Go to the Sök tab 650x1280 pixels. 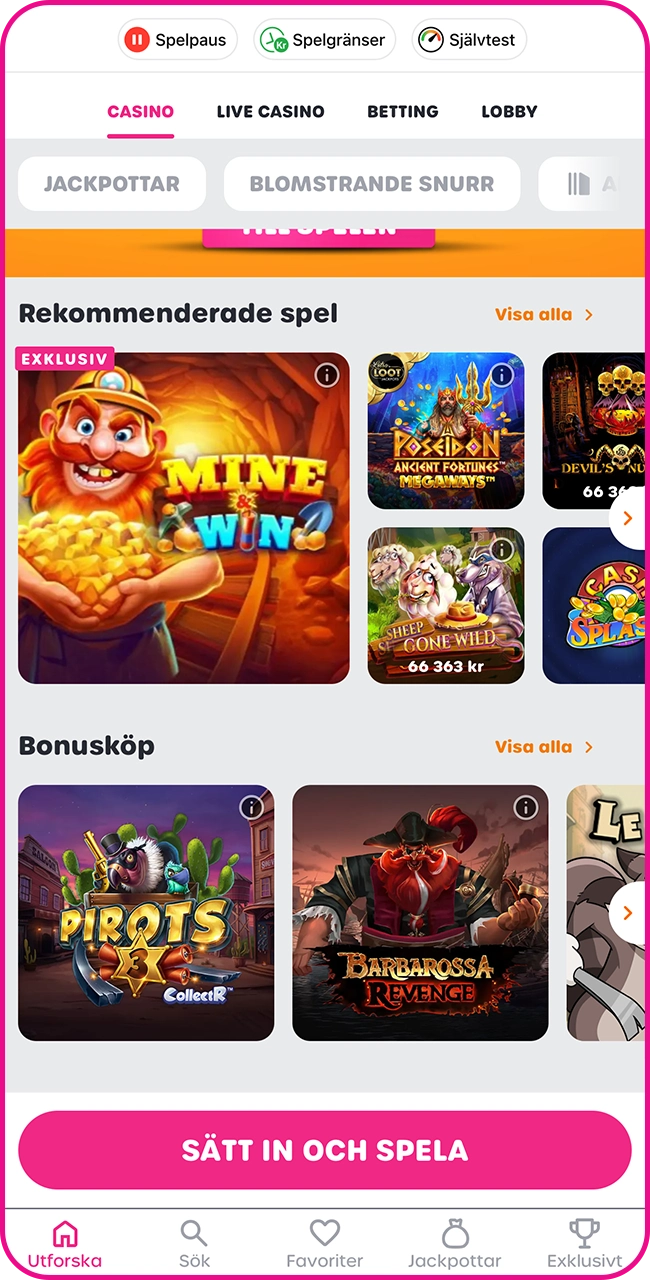[x=194, y=1244]
